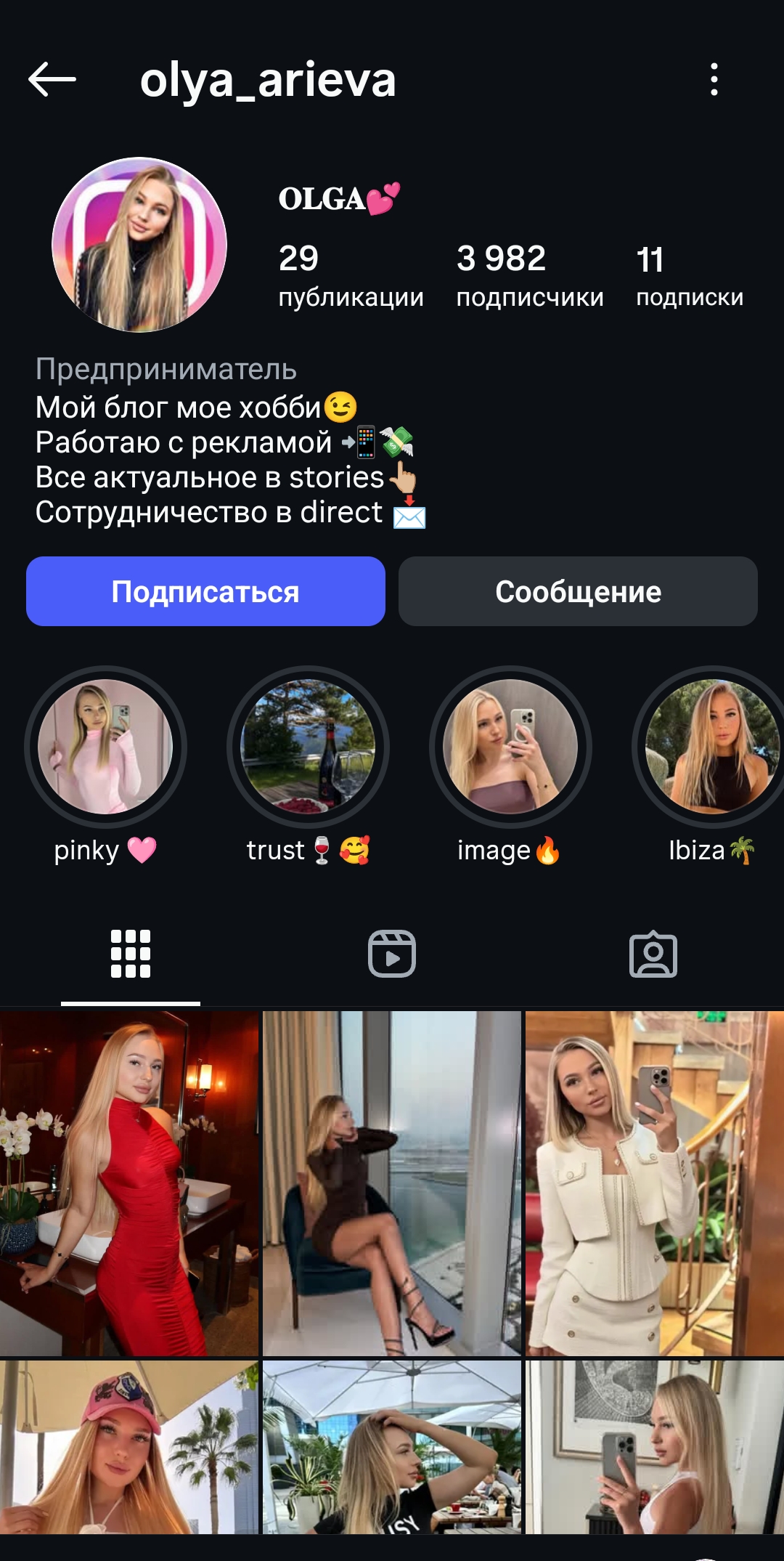Open the red dress post

pos(129,1183)
